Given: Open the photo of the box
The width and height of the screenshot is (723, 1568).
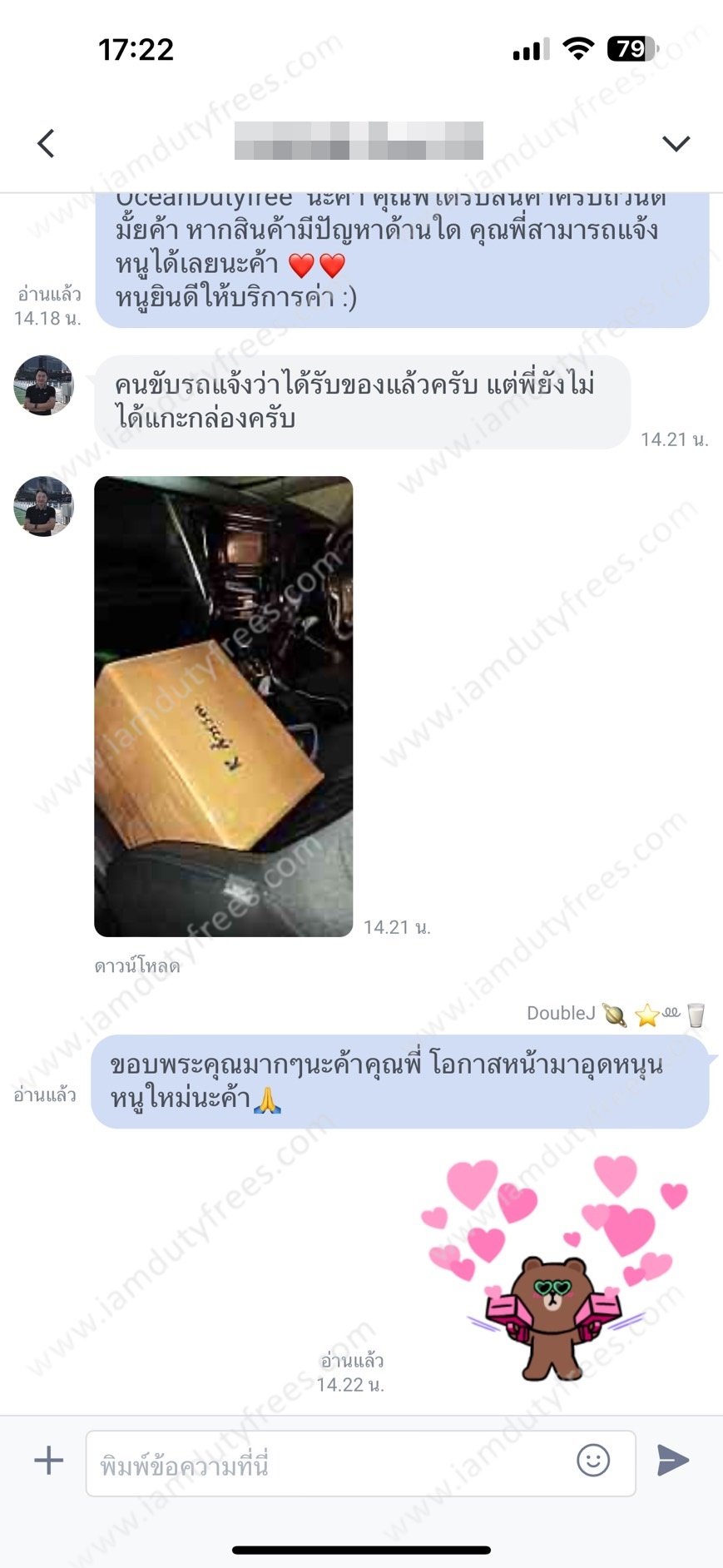Looking at the screenshot, I should pyautogui.click(x=223, y=707).
